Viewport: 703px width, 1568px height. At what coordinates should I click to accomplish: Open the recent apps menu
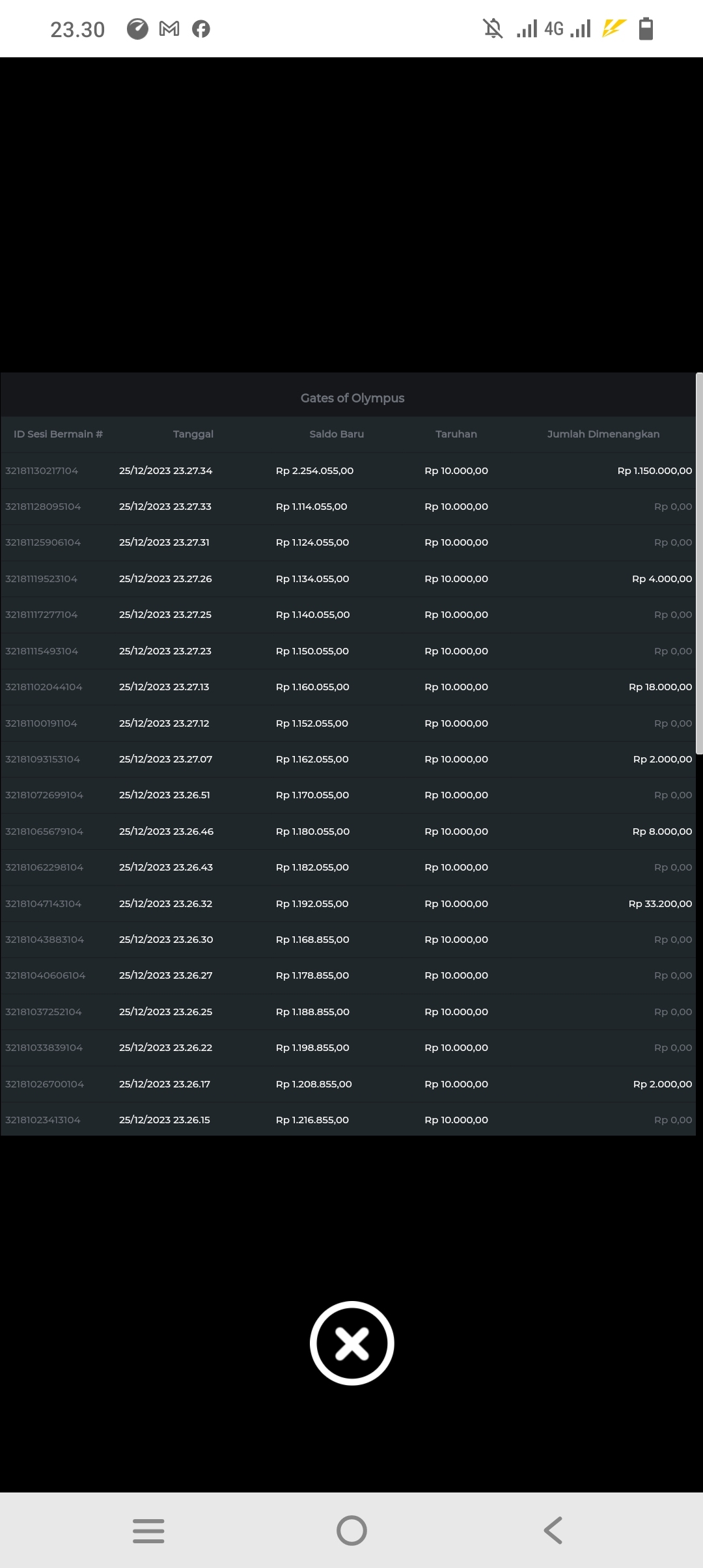148,1530
